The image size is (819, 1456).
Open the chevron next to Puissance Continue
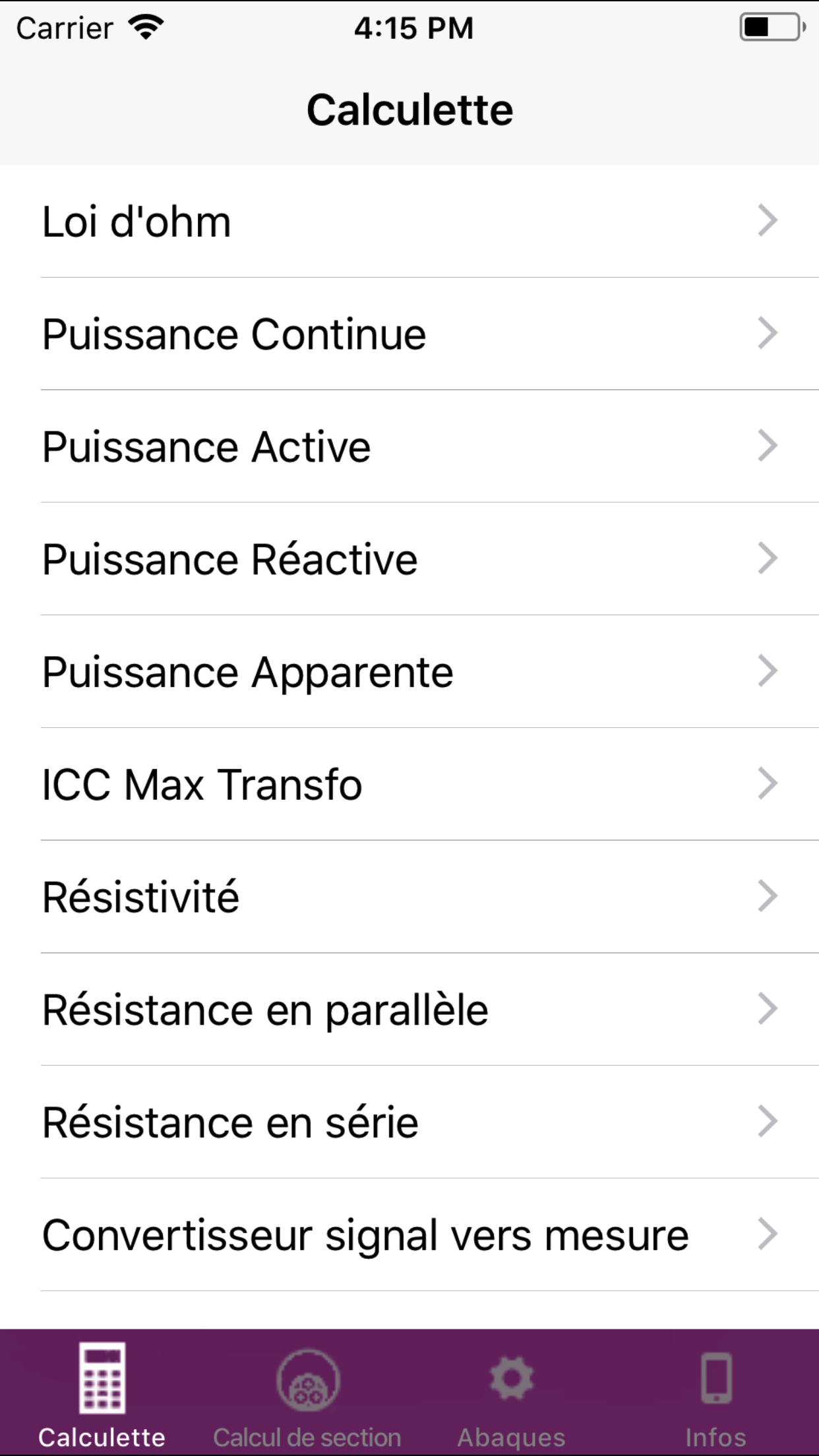coord(767,334)
